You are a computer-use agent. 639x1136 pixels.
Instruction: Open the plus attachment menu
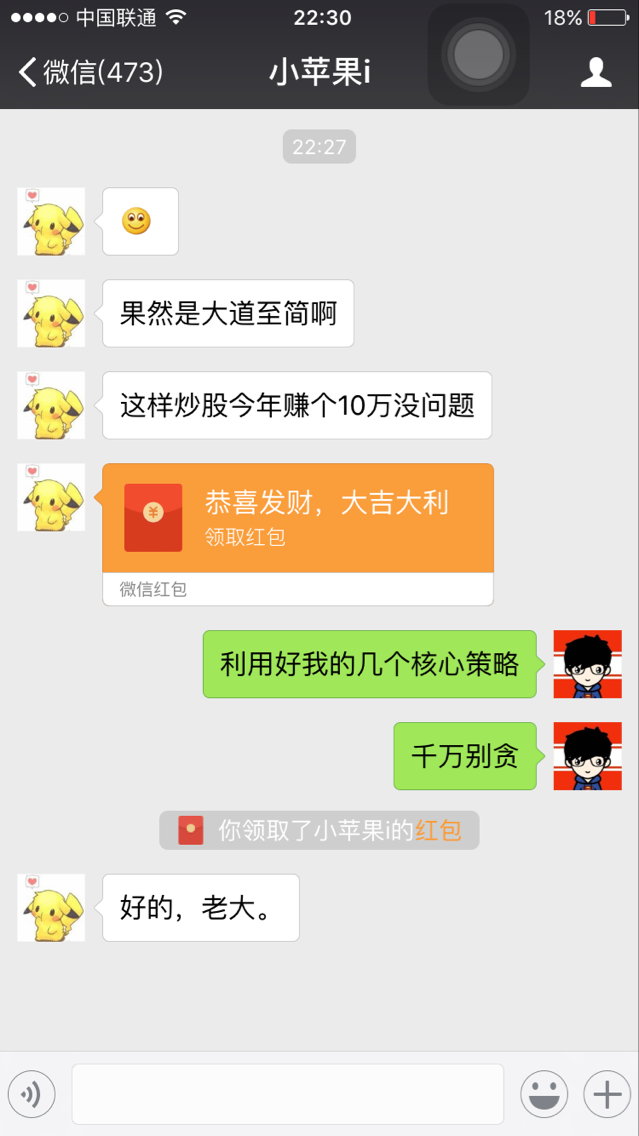(x=606, y=1094)
